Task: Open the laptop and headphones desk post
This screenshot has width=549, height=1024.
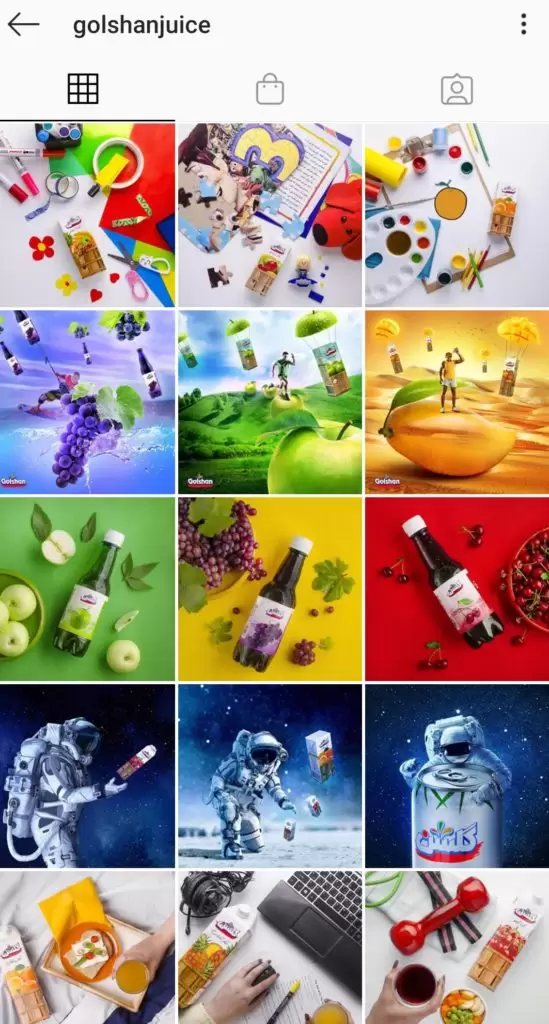Action: (x=270, y=948)
